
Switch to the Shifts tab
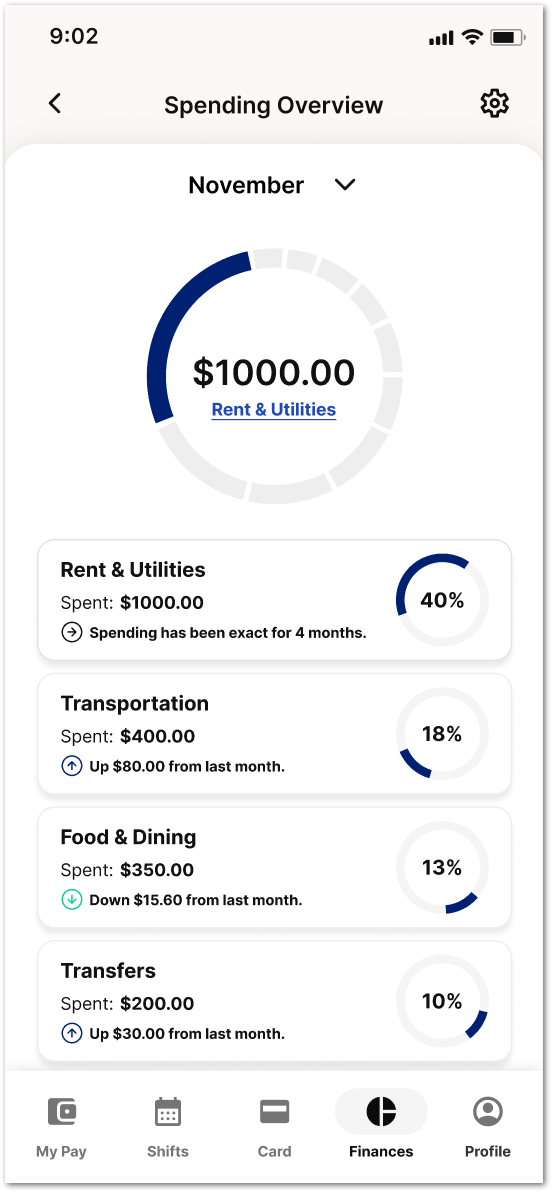168,1127
